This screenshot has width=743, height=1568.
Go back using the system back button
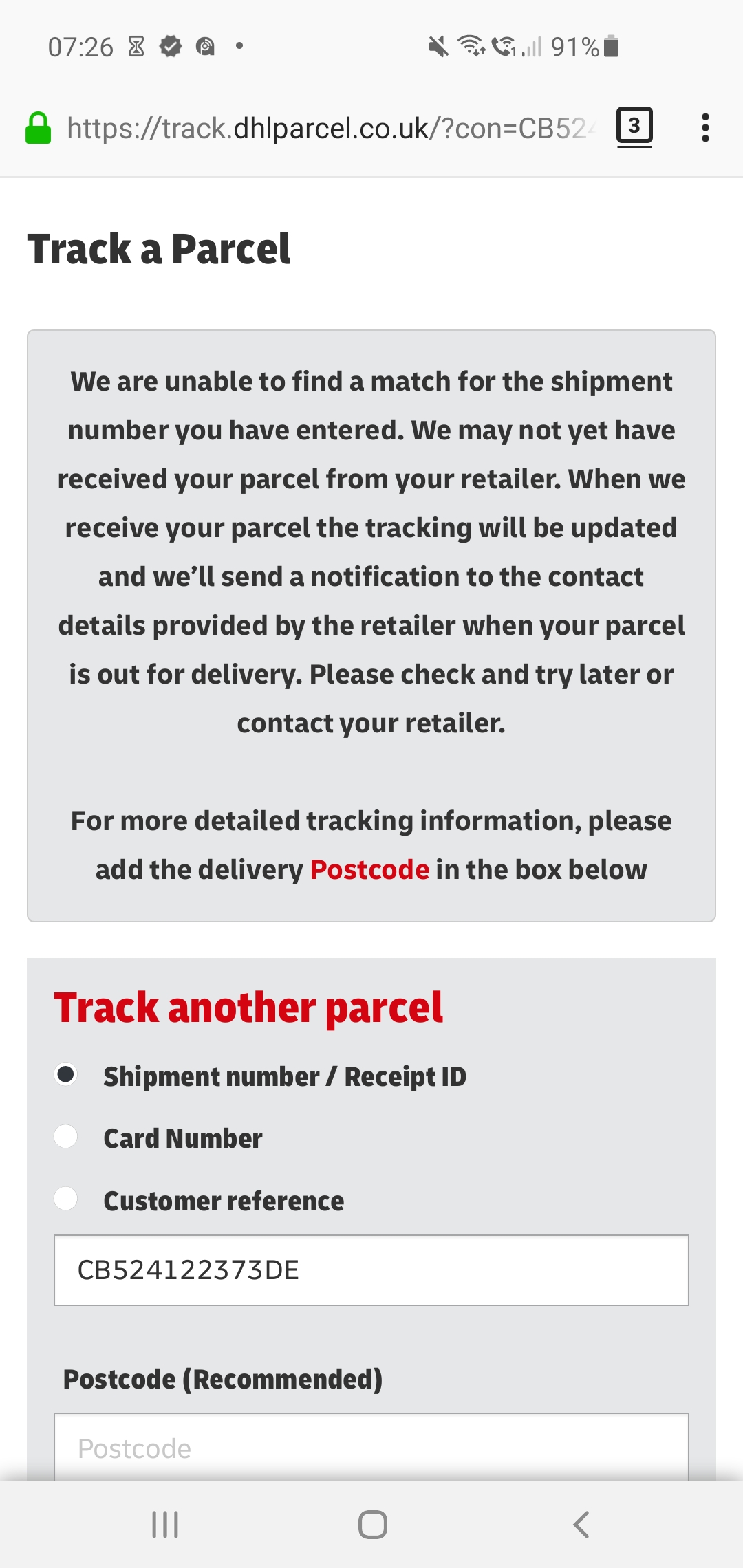click(581, 1525)
